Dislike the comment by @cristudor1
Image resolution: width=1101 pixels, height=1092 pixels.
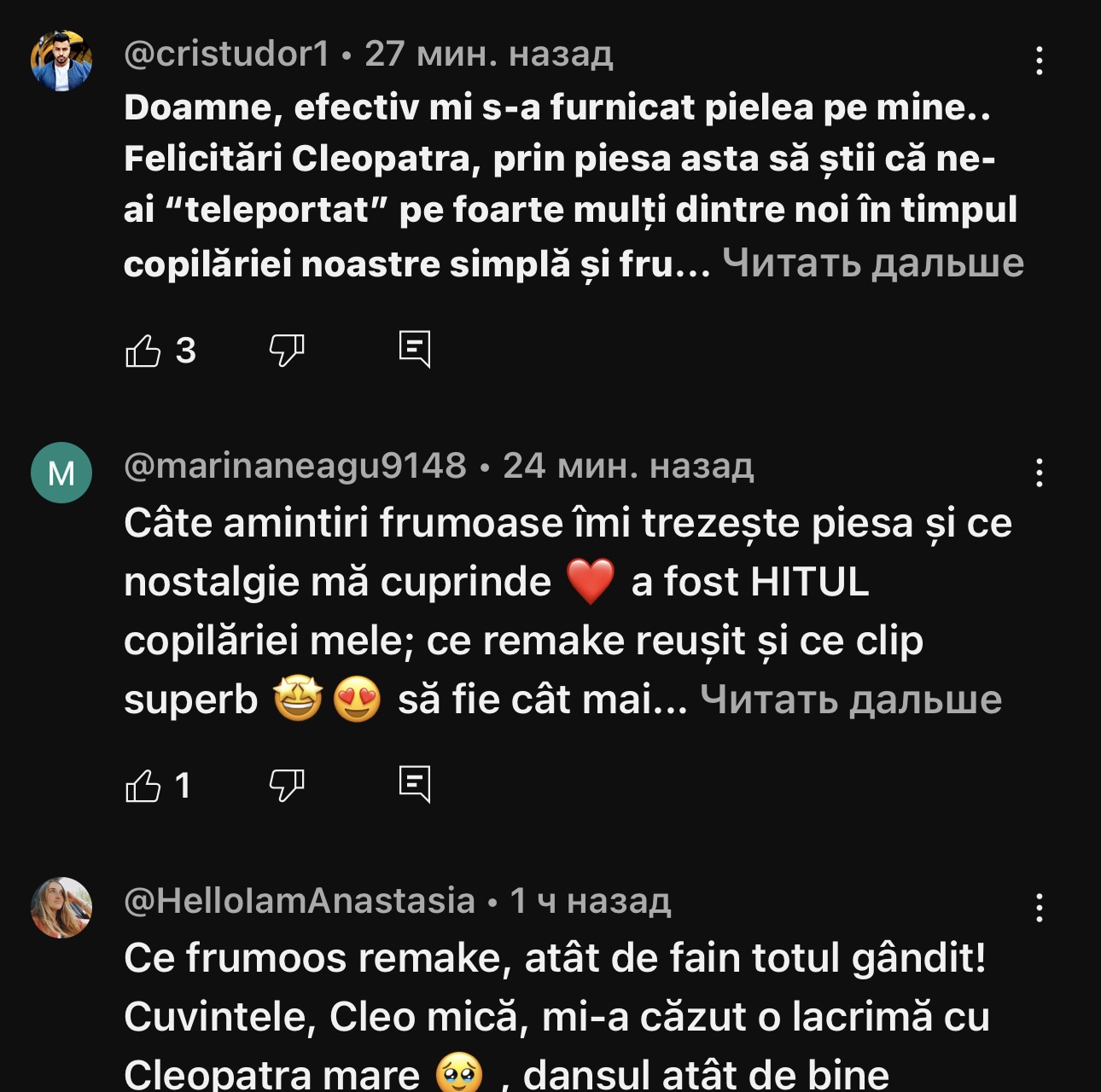point(287,351)
